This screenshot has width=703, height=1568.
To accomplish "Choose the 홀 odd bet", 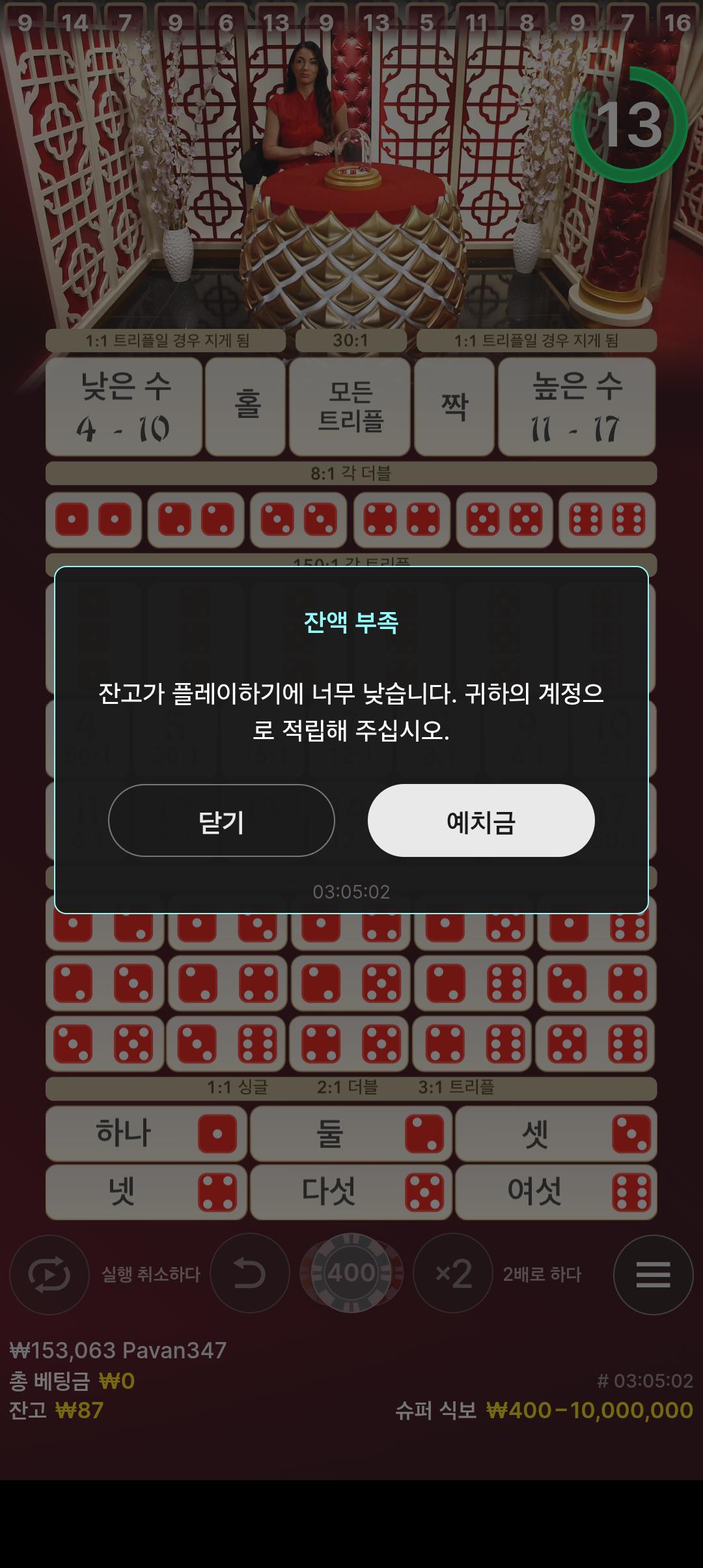I will [246, 407].
